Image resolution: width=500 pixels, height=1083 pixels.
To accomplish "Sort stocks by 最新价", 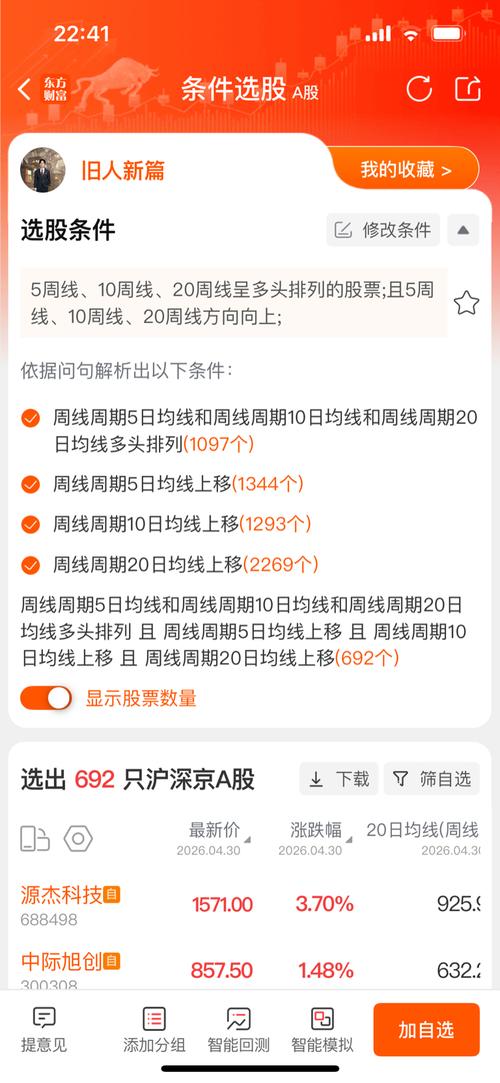I will pos(220,830).
